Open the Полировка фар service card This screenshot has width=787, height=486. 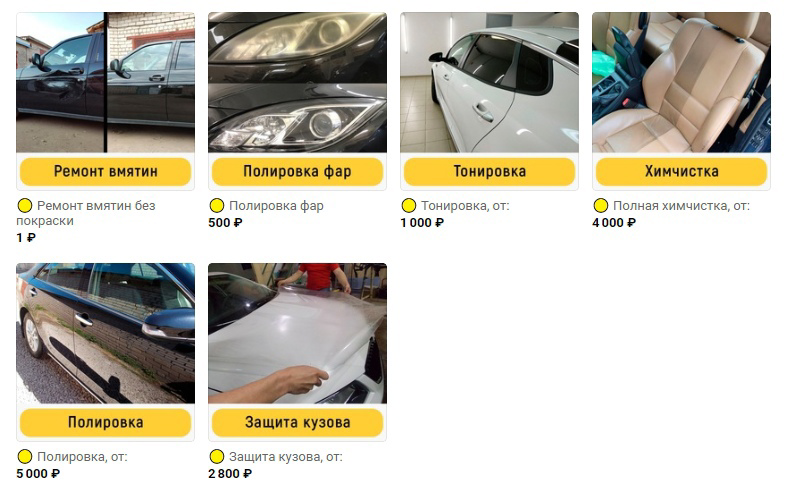297,171
